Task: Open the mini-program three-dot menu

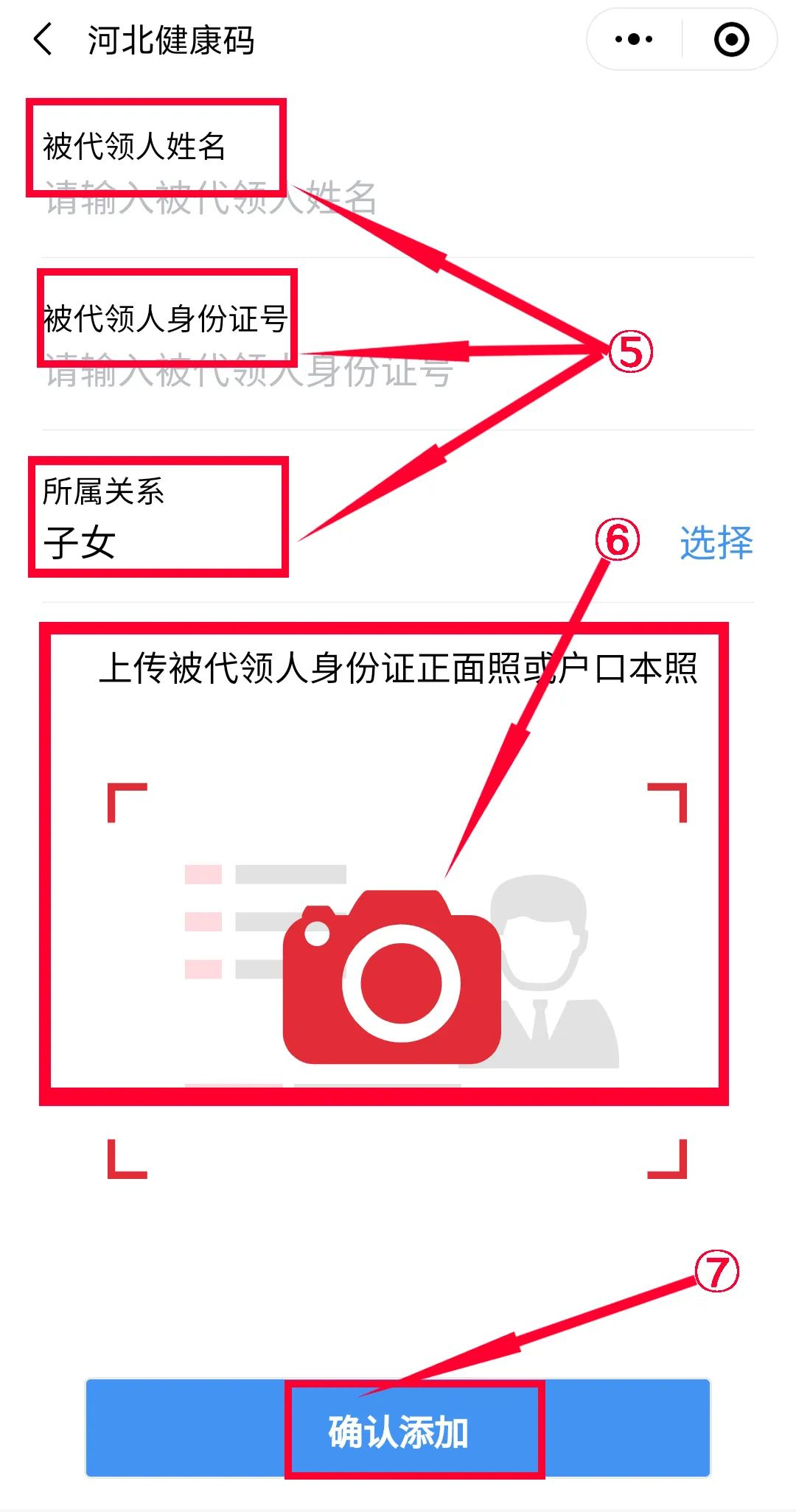Action: [634, 39]
